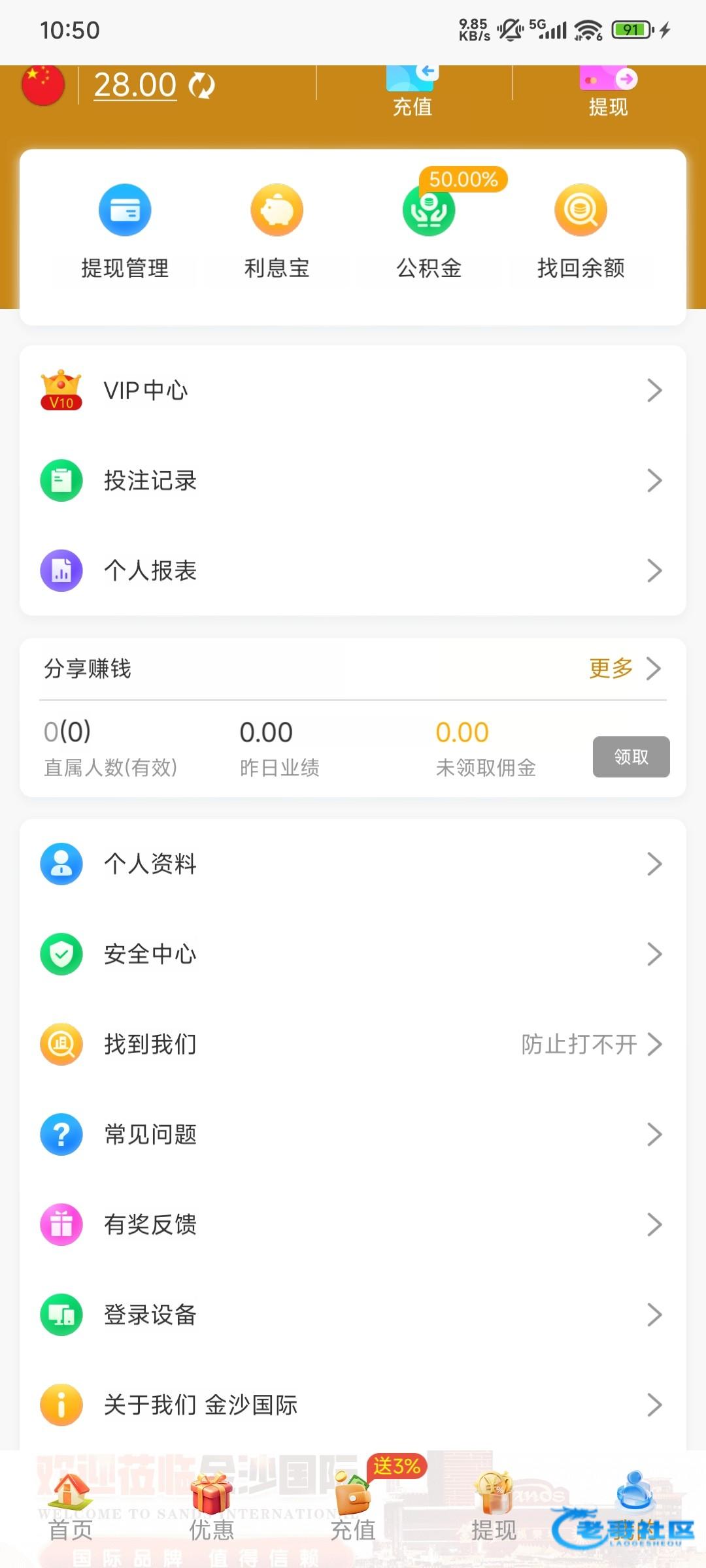Tap 更多 in 分享赚钱 section
Viewport: 706px width, 1568px height.
click(624, 668)
